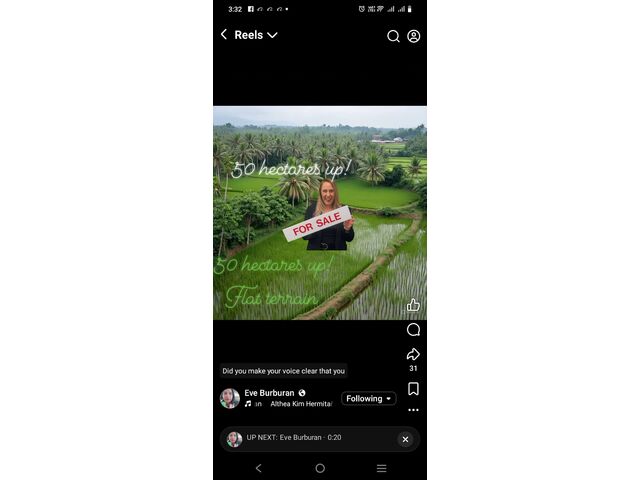The image size is (640, 480).
Task: Tap the system home button
Action: pos(320,468)
